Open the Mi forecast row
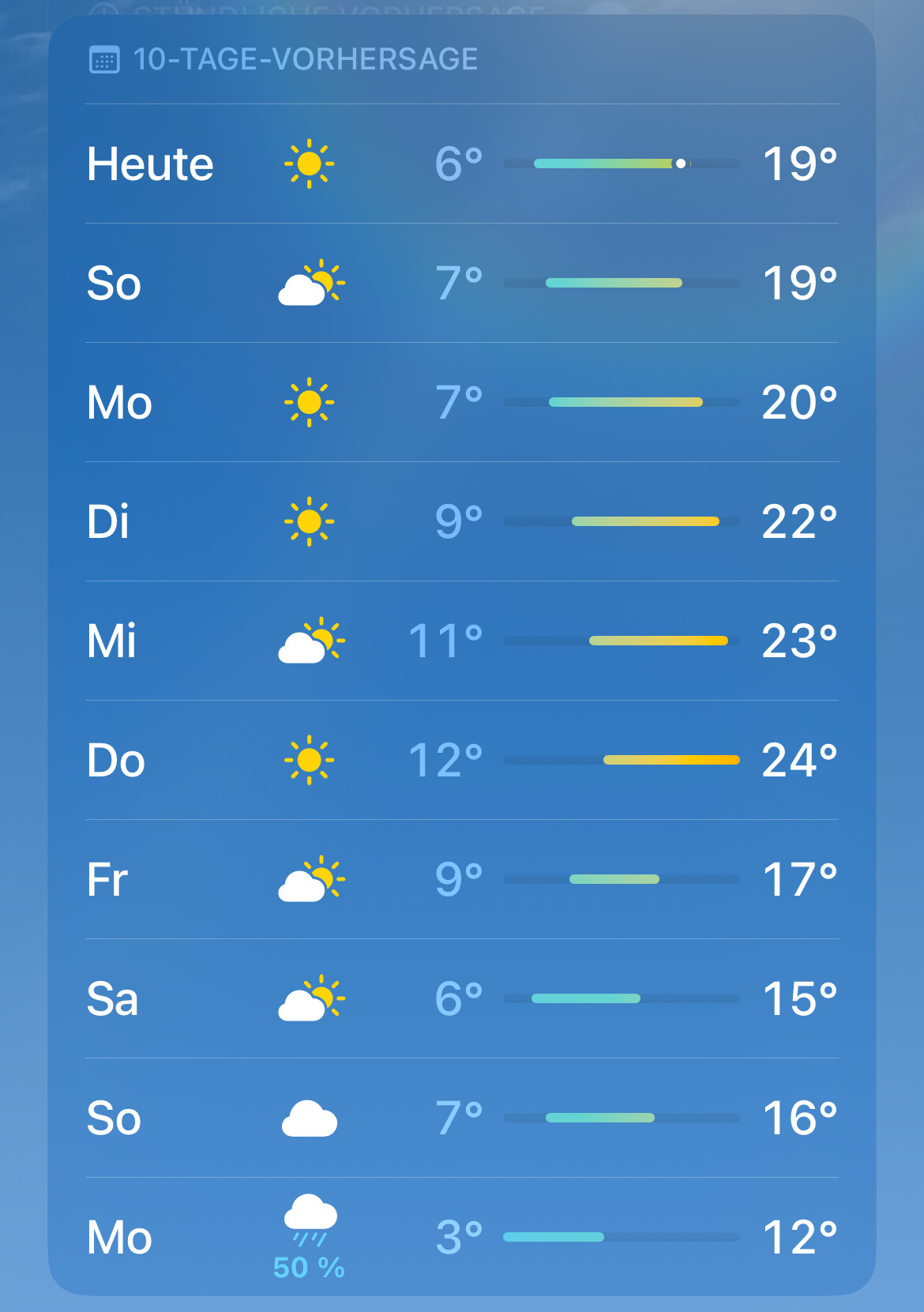 [462, 641]
